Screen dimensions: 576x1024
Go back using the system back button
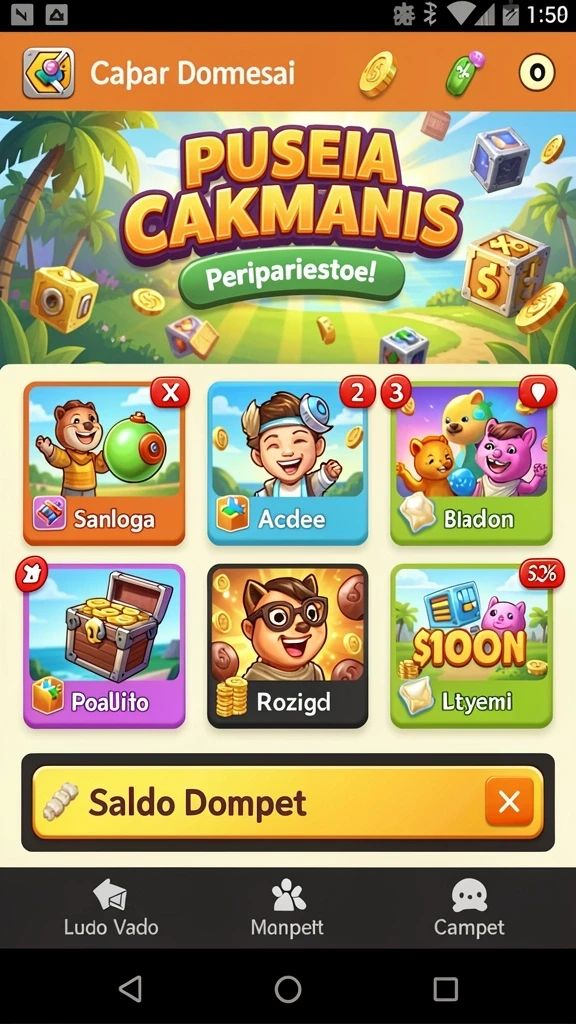(131, 989)
